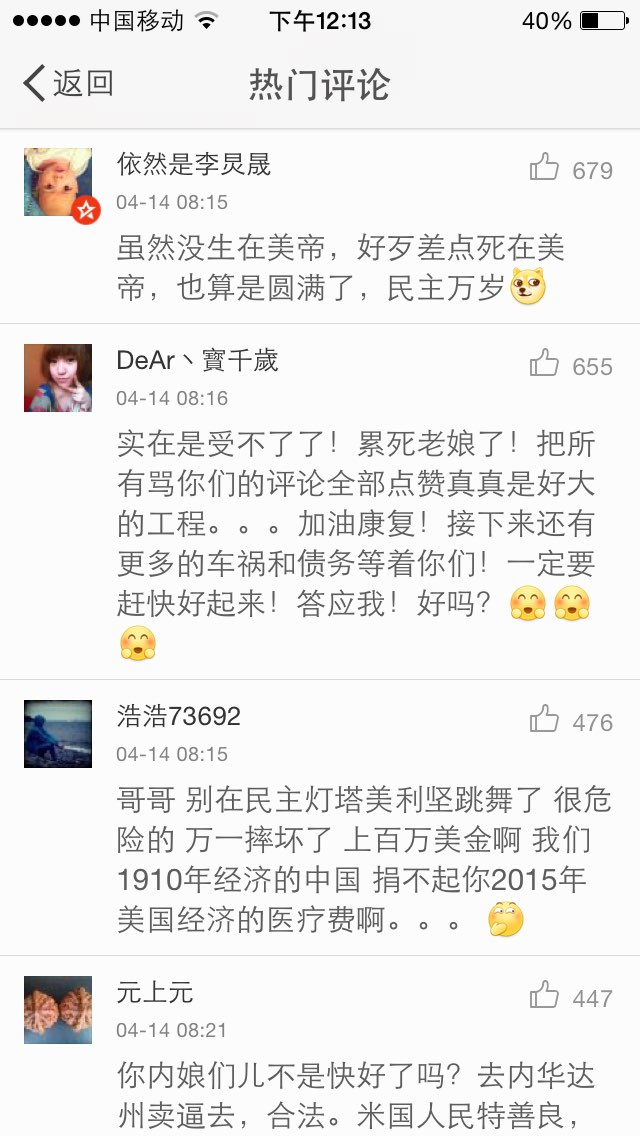
Task: Open 浩浩73692's profile avatar
Action: pyautogui.click(x=58, y=734)
